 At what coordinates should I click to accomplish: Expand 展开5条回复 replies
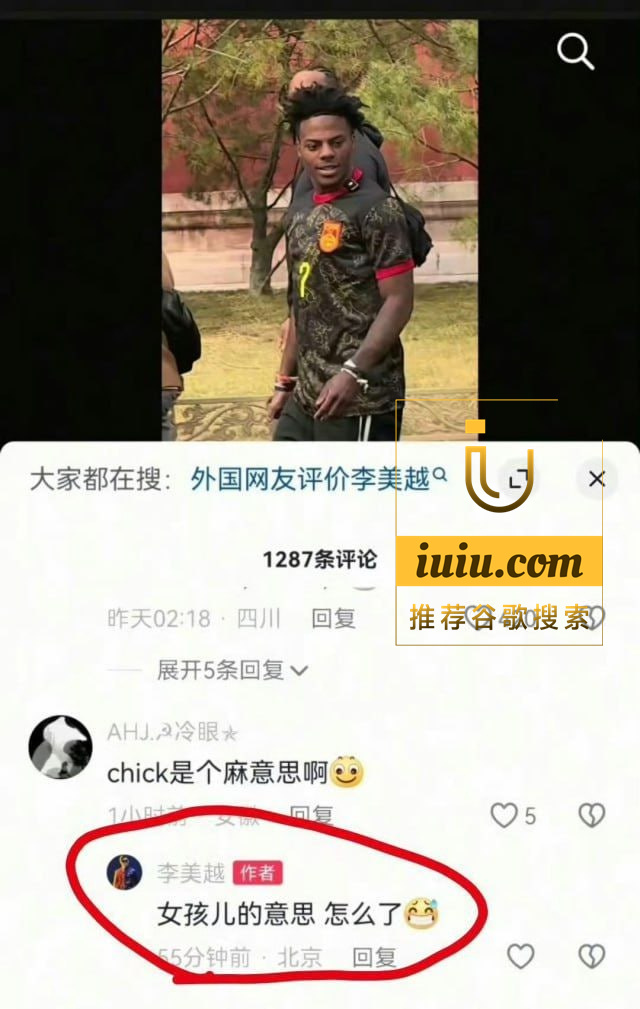[x=232, y=670]
